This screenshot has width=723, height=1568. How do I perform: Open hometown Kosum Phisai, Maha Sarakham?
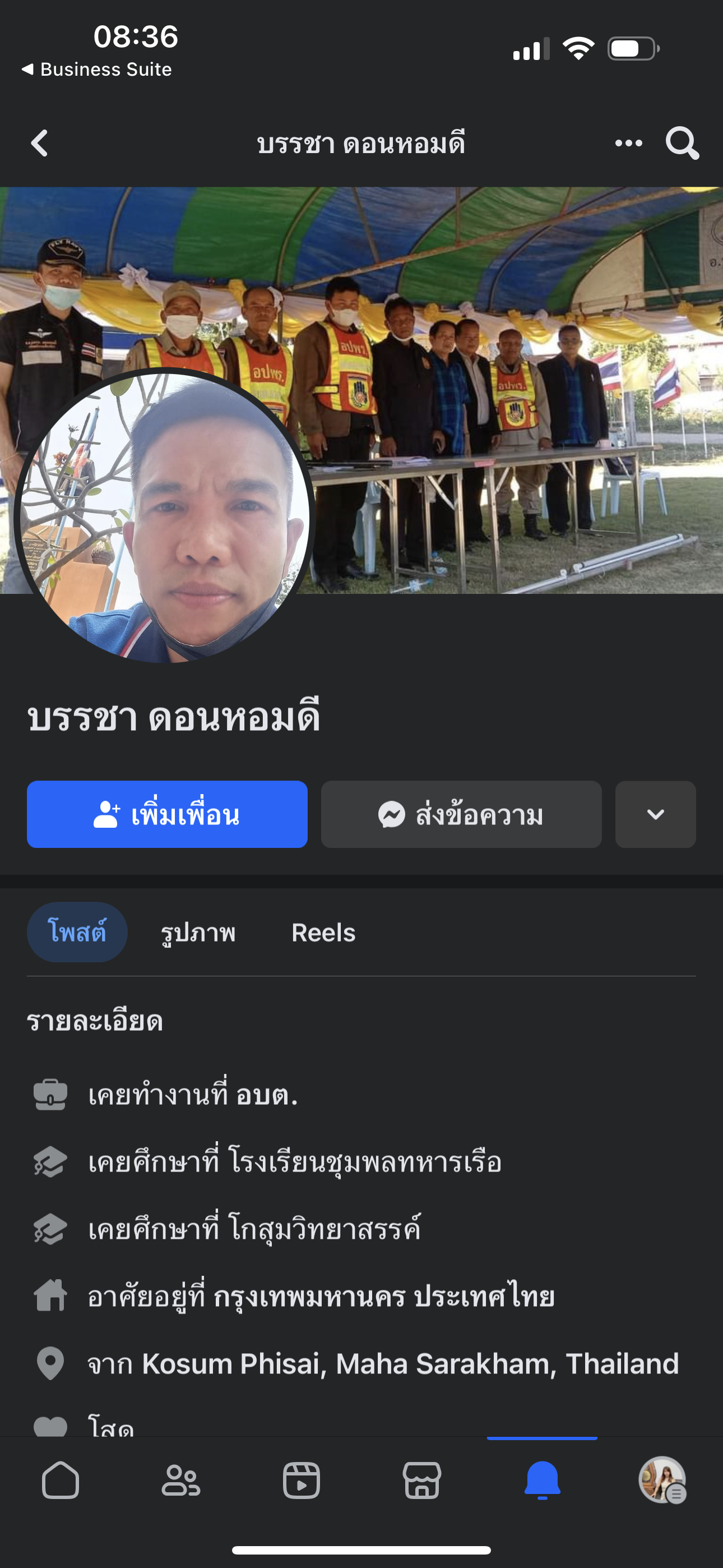410,1363
